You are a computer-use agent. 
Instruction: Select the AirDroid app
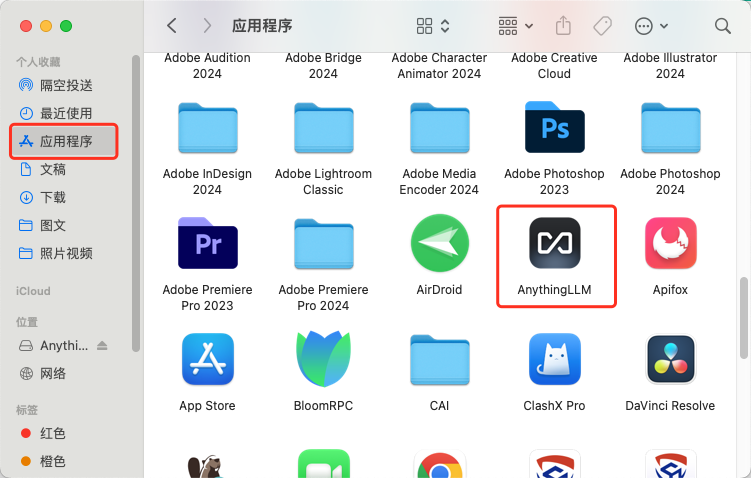pos(439,246)
